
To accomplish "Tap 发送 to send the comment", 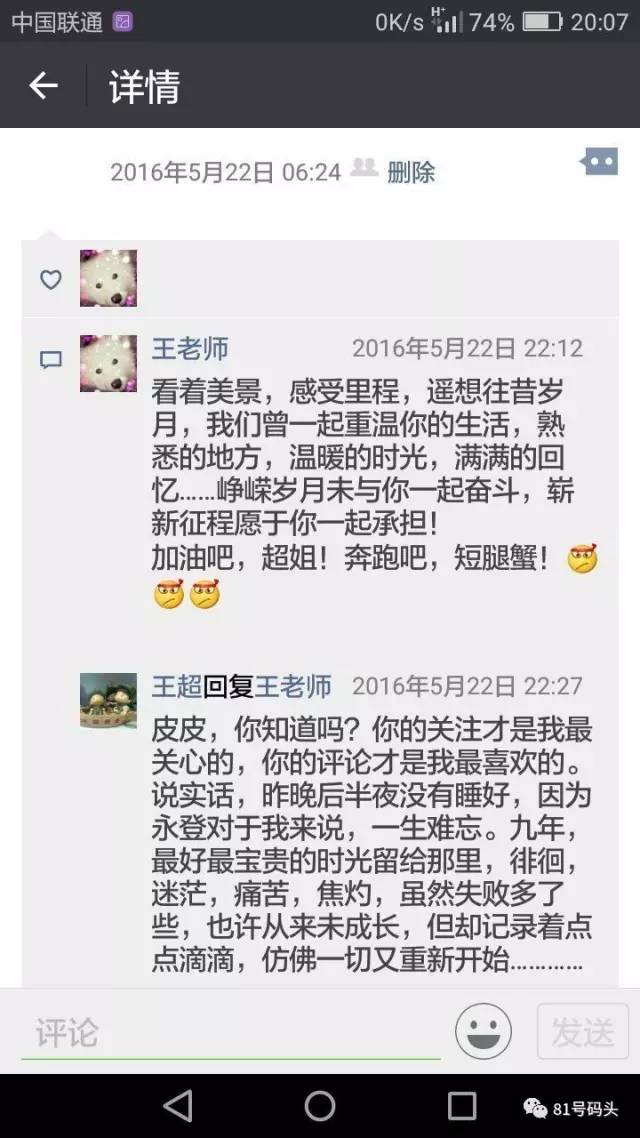I will pyautogui.click(x=583, y=1031).
